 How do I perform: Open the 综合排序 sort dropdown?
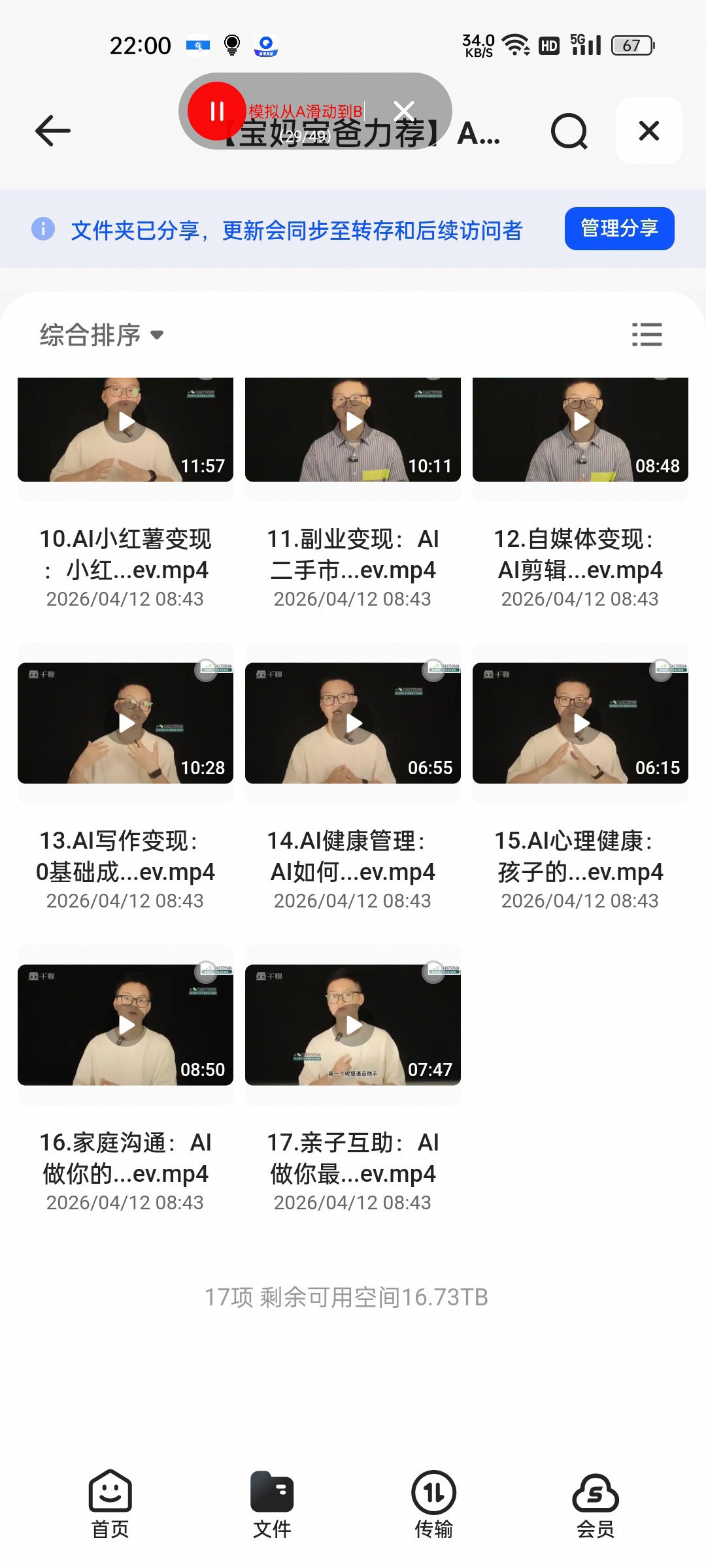tap(101, 335)
